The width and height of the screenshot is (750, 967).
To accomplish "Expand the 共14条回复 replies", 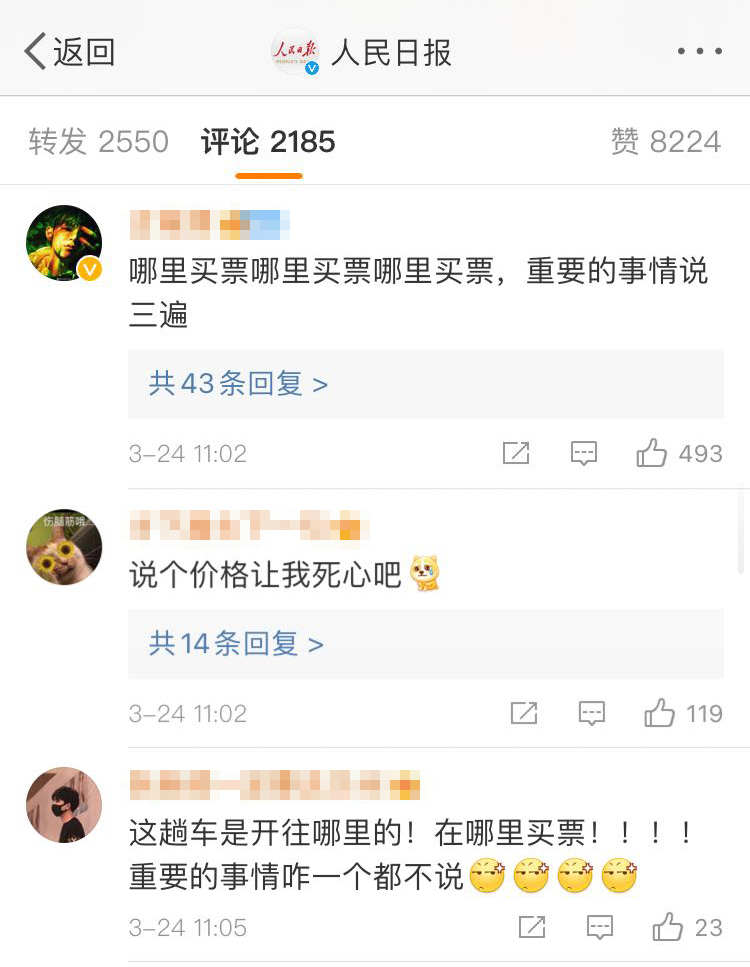I will [236, 643].
